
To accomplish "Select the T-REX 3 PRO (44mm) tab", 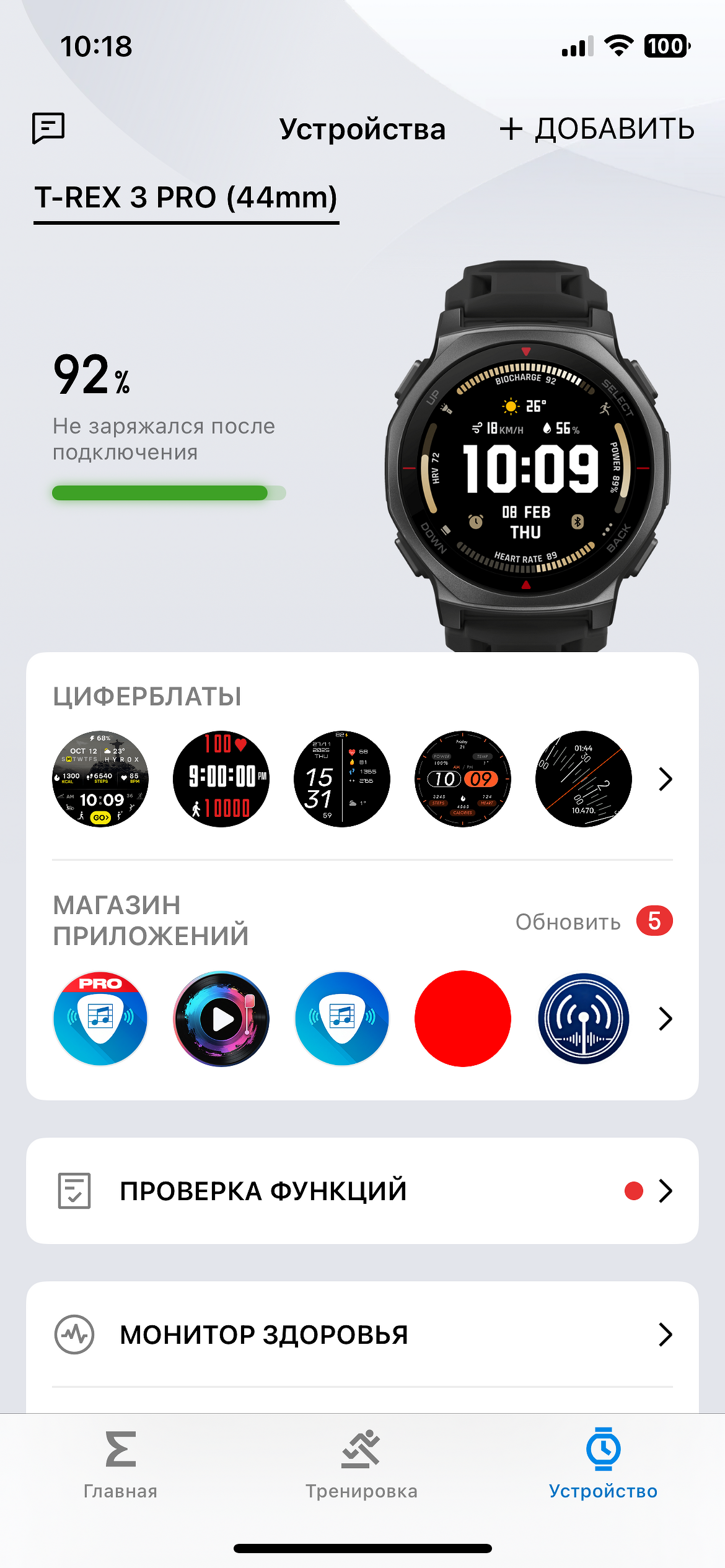I will click(186, 198).
